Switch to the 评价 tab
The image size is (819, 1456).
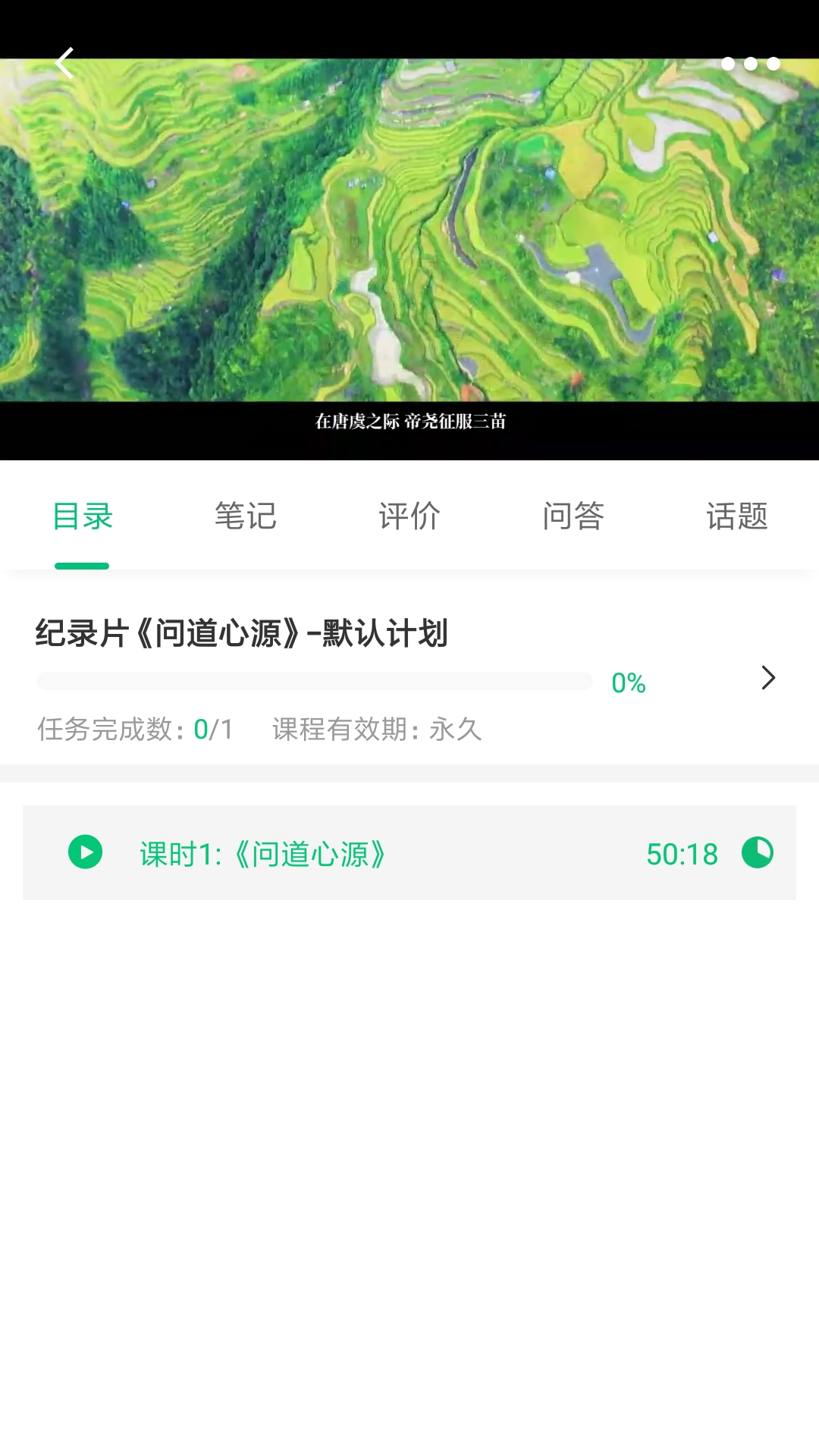click(409, 516)
